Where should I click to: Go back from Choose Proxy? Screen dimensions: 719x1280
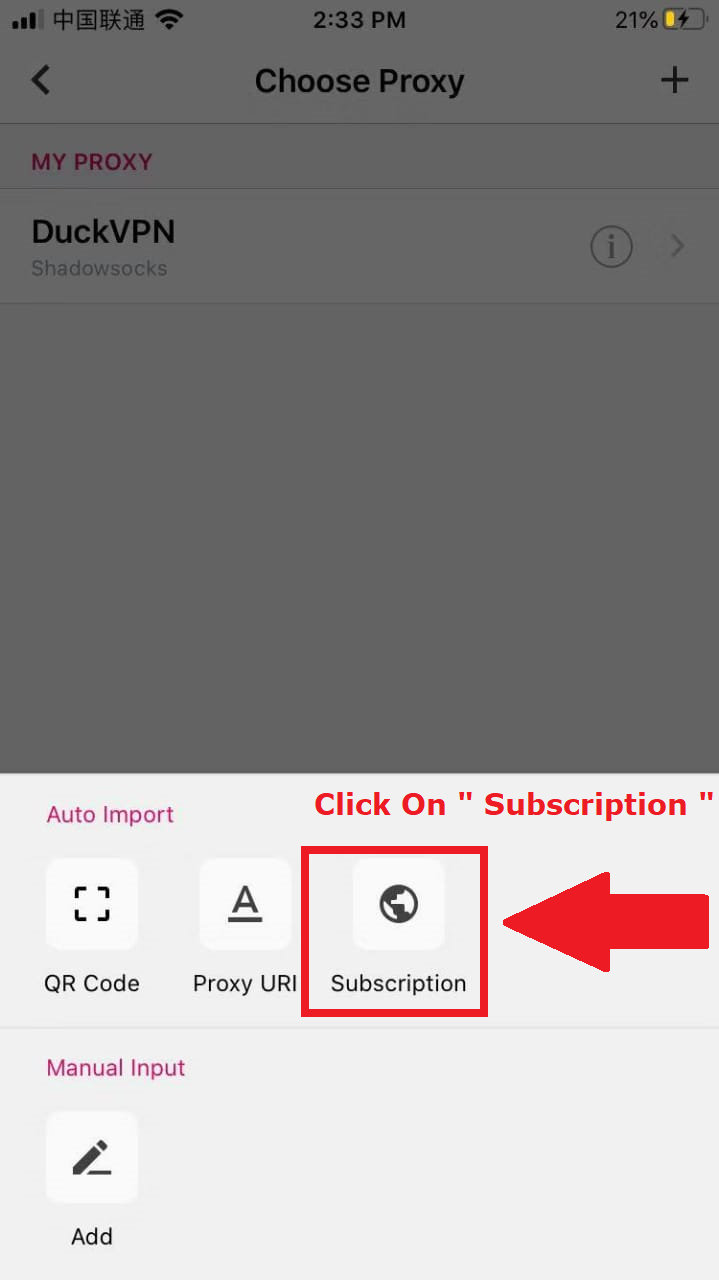coord(41,80)
